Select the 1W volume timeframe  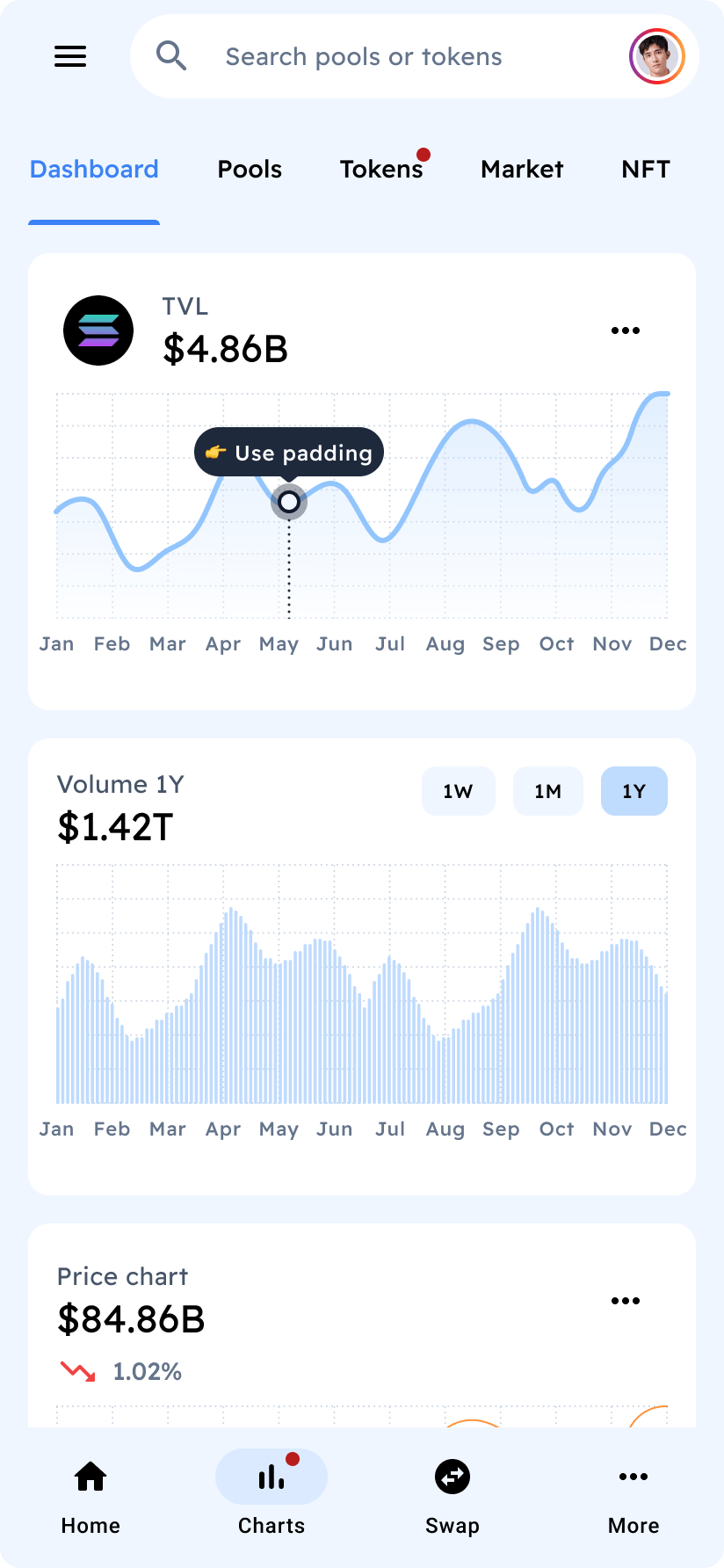coord(458,791)
